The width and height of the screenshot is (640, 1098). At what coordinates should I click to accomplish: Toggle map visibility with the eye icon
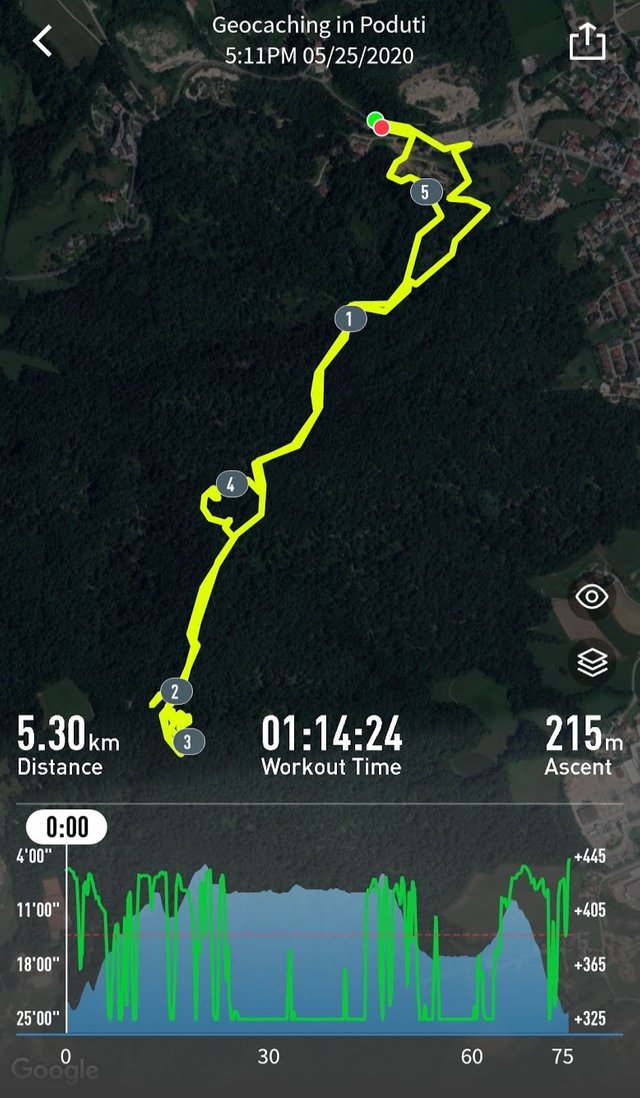(592, 597)
